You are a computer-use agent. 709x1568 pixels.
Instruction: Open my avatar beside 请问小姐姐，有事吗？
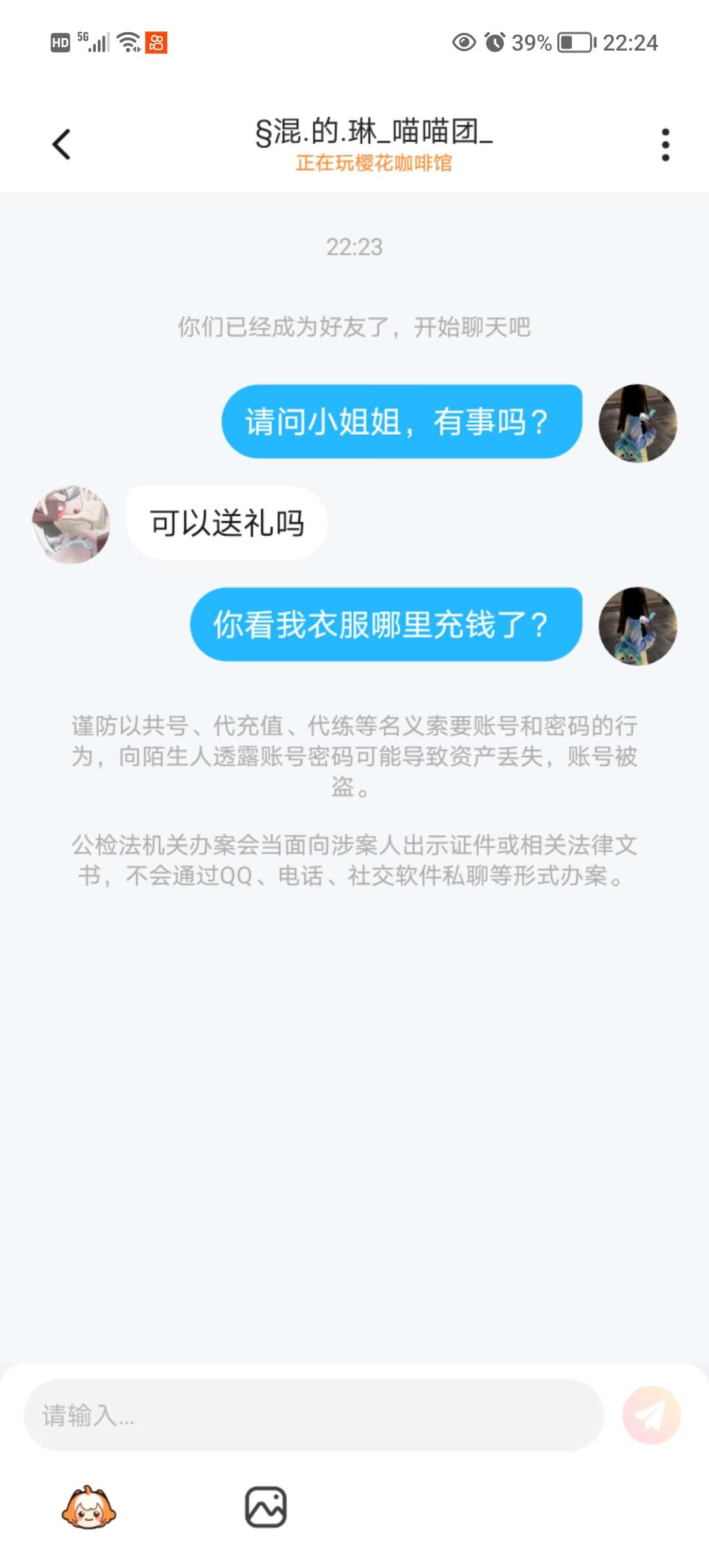point(637,423)
